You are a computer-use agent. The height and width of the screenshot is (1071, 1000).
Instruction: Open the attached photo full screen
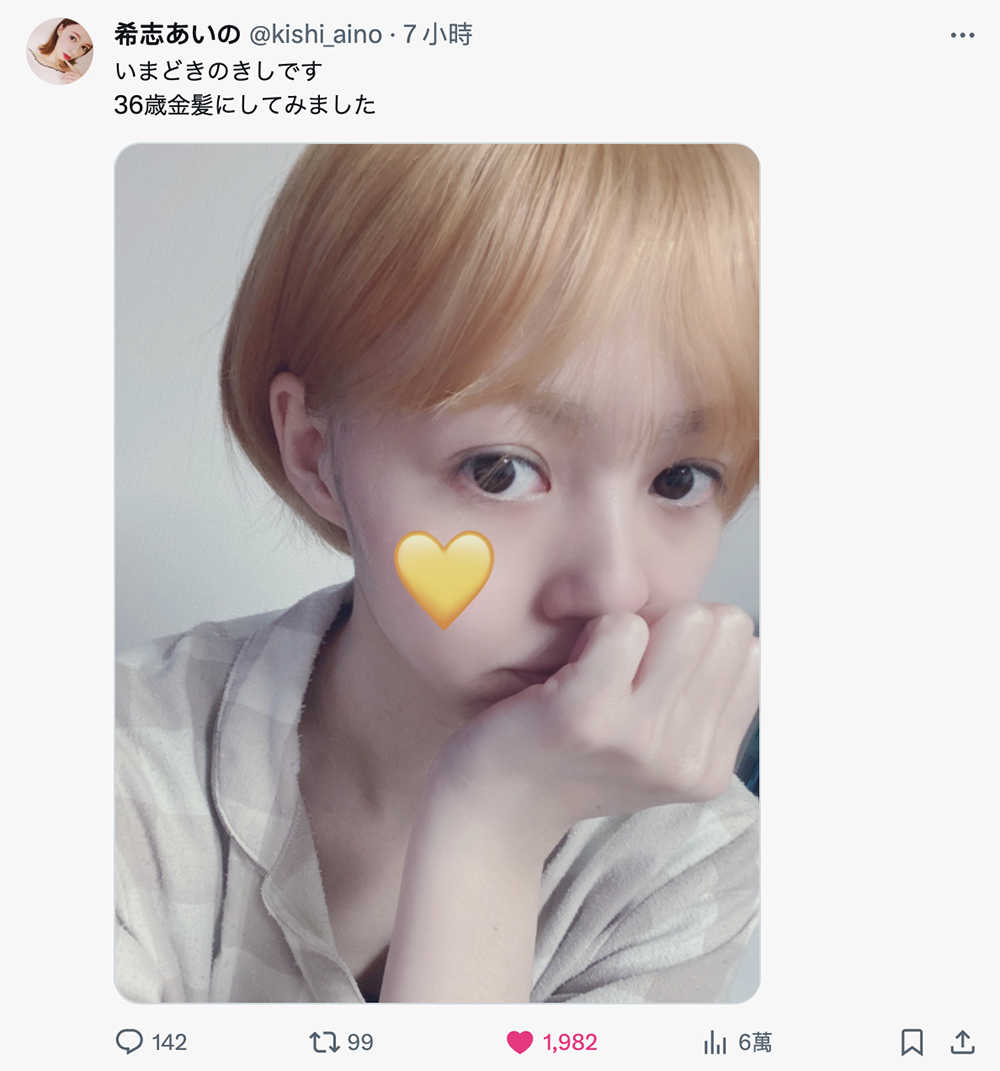pos(437,573)
